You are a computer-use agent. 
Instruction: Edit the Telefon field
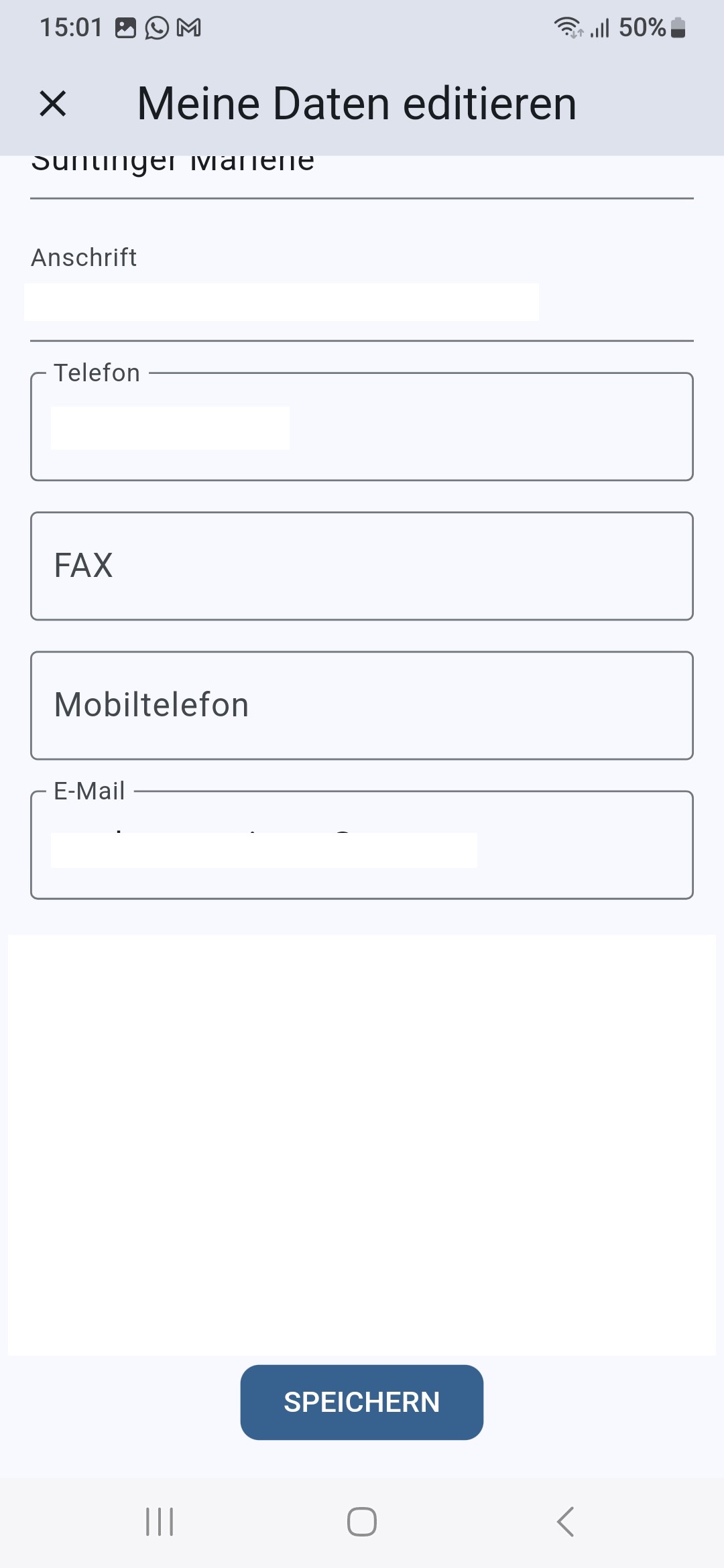click(x=362, y=427)
